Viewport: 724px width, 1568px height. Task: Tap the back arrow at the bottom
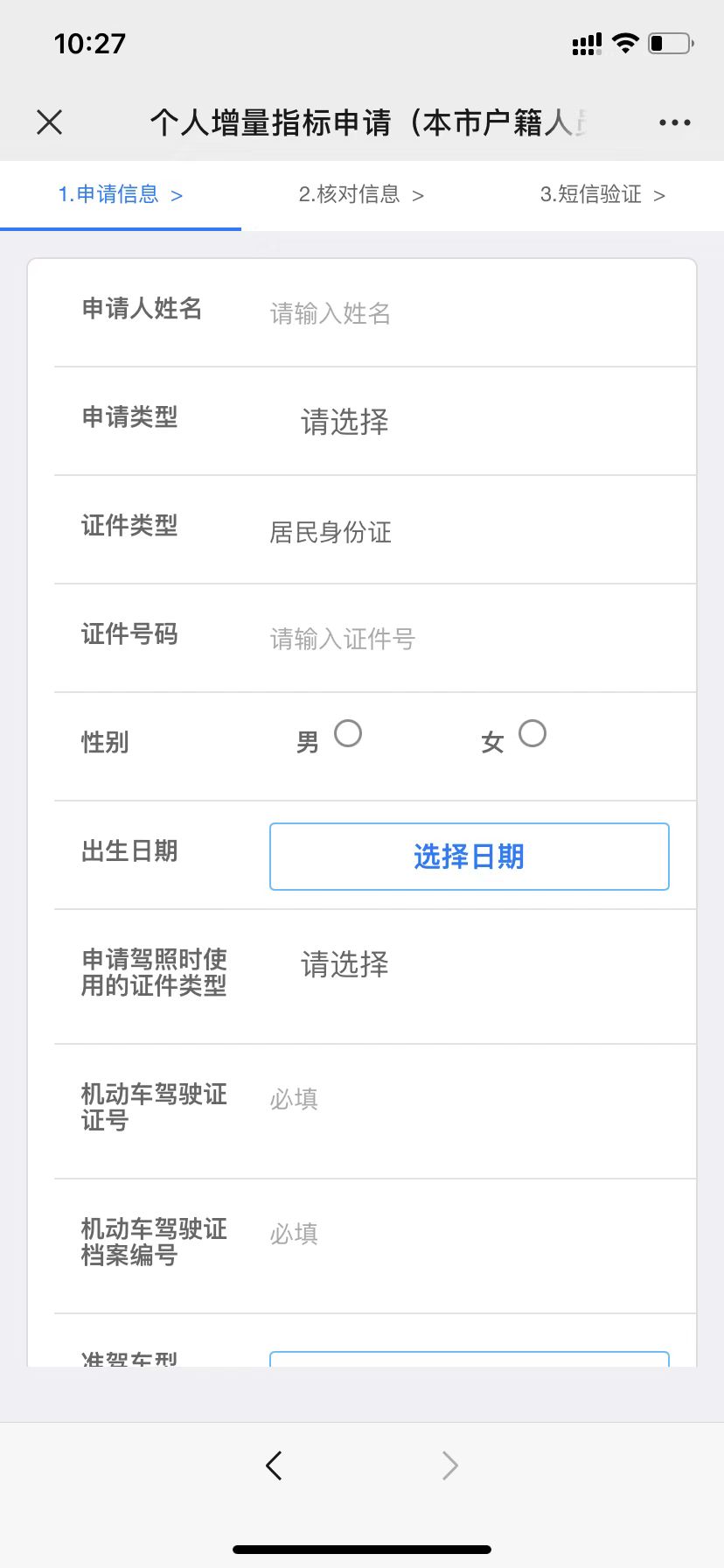coord(274,1465)
